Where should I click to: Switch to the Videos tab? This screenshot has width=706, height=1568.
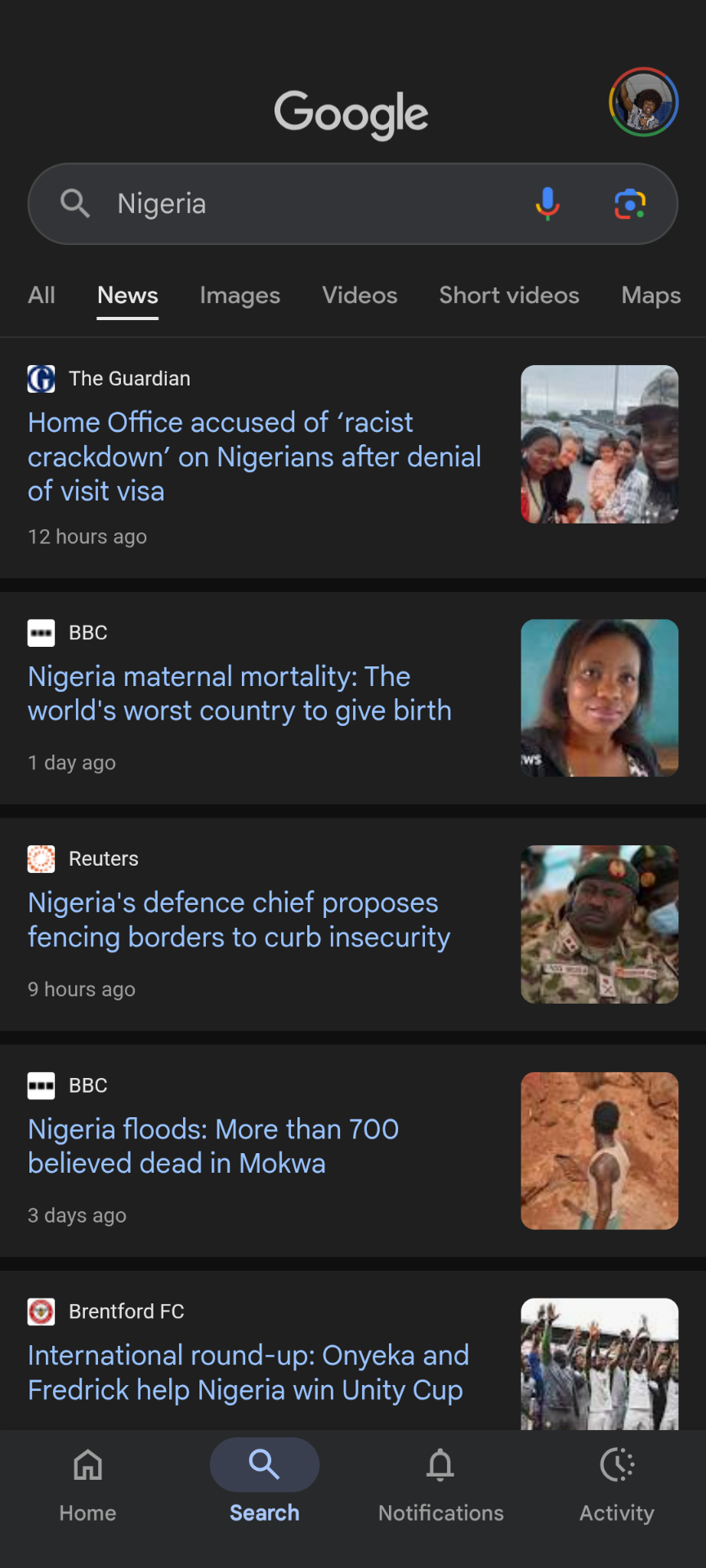(x=360, y=296)
